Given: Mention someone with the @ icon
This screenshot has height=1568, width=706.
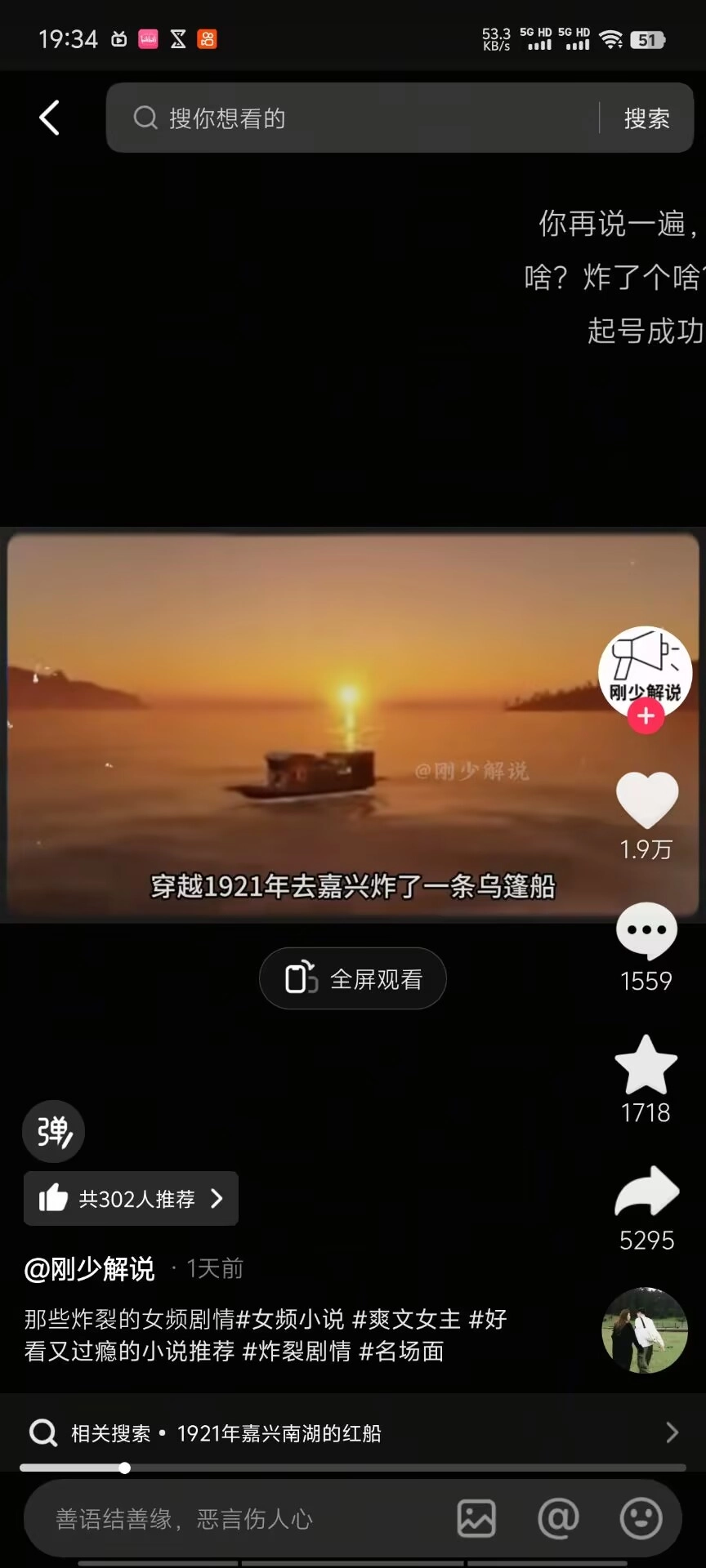Looking at the screenshot, I should (558, 1519).
